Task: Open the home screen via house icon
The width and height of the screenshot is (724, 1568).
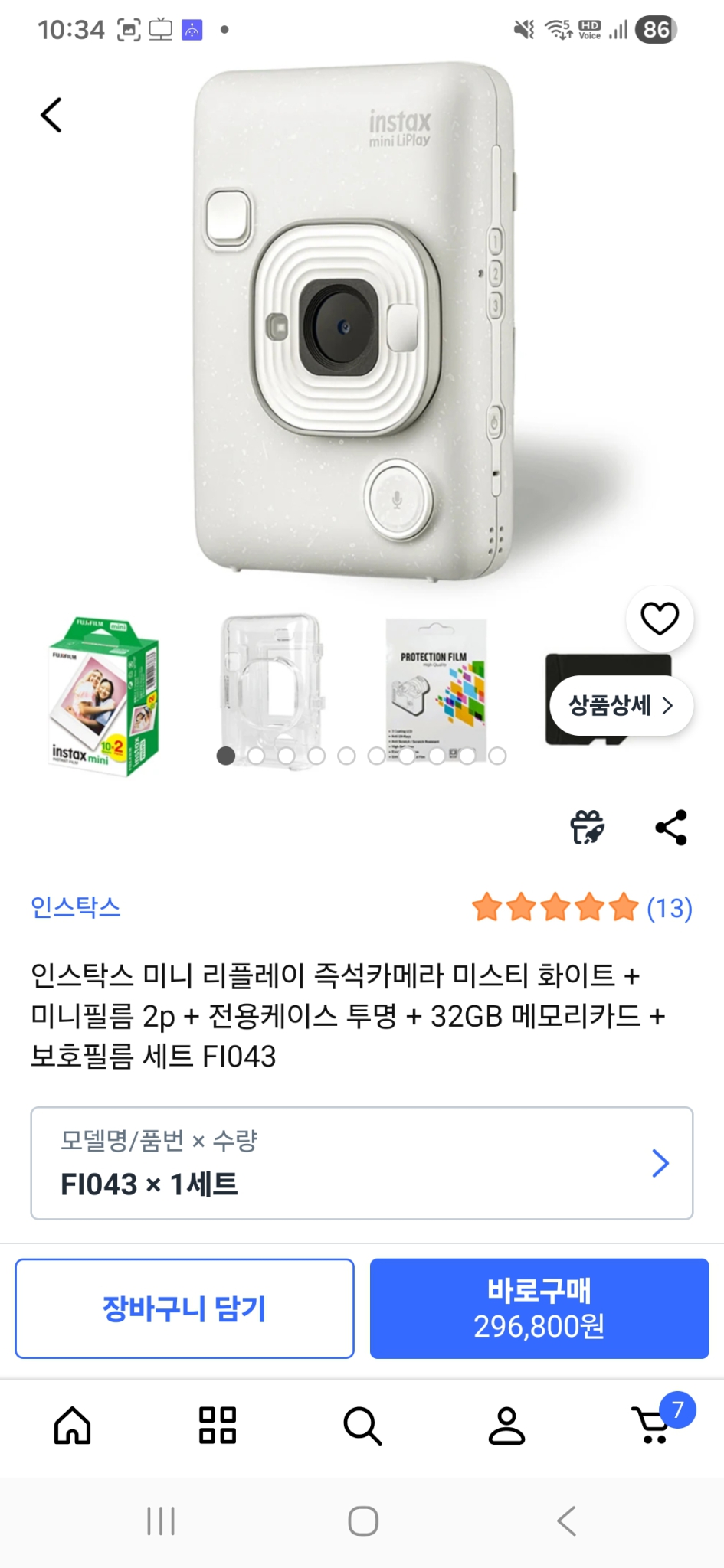Action: click(72, 1426)
